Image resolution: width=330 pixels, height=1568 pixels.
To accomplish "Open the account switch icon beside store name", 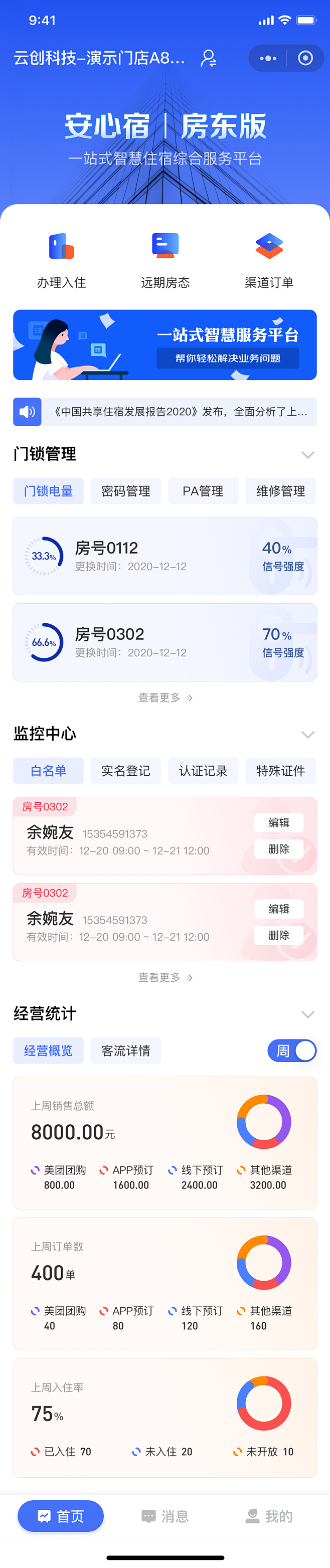I will (209, 58).
